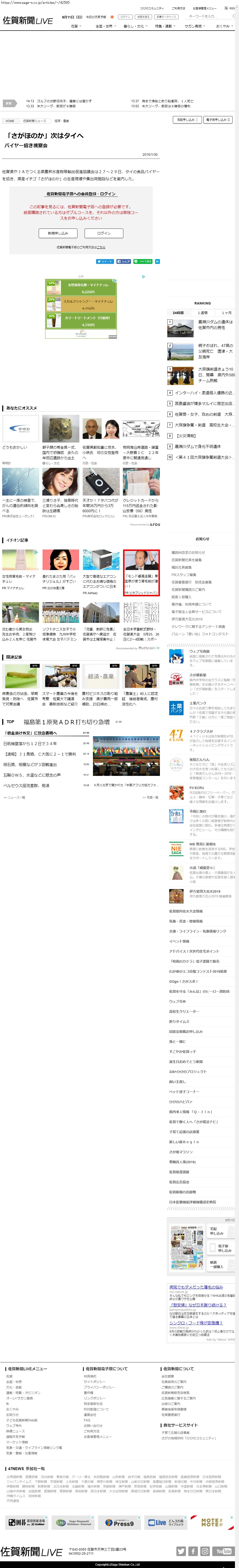Expand the 特集・連載 navigation menu
Image resolution: width=239 pixels, height=1568 pixels.
[164, 26]
